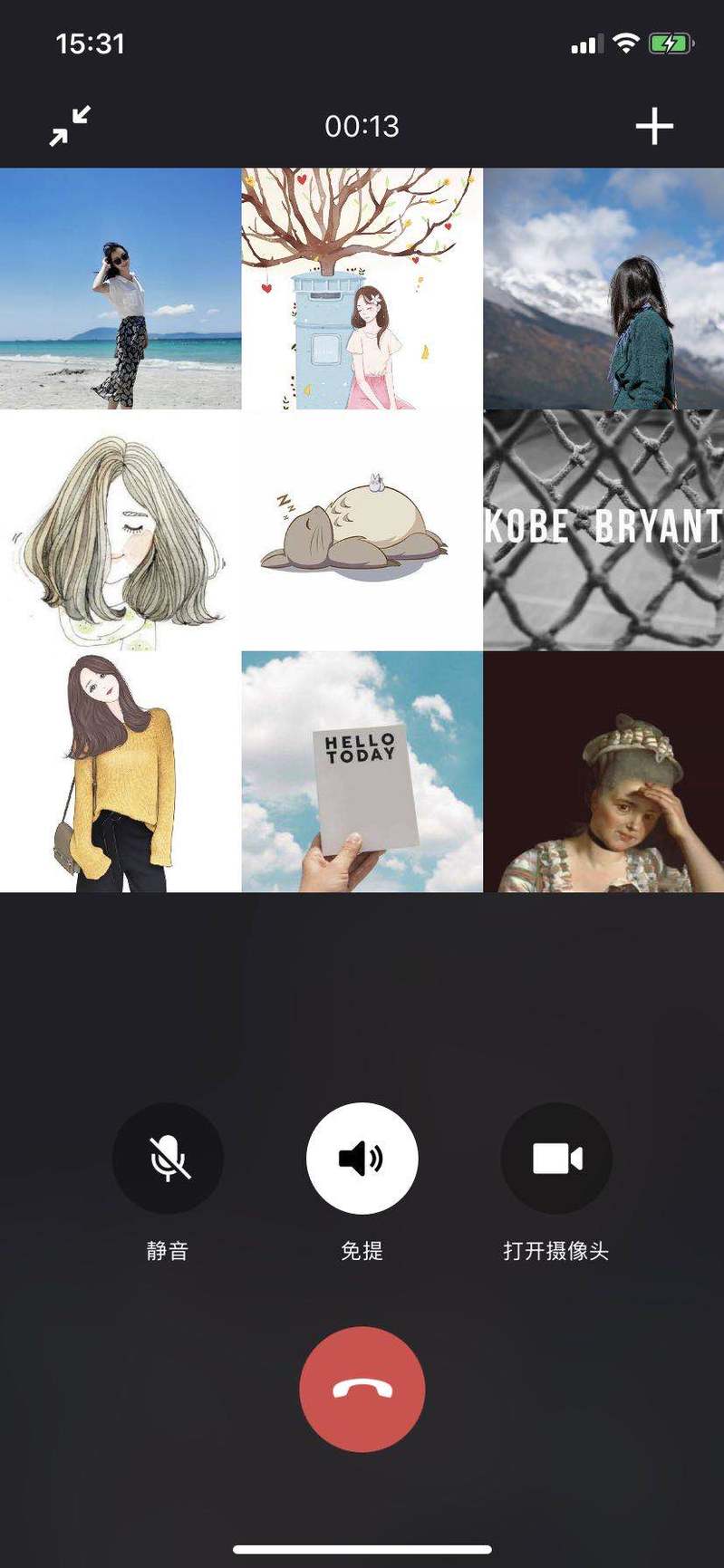Tap the KOBE BRYANT participant tile
This screenshot has width=724, height=1568.
(x=603, y=530)
